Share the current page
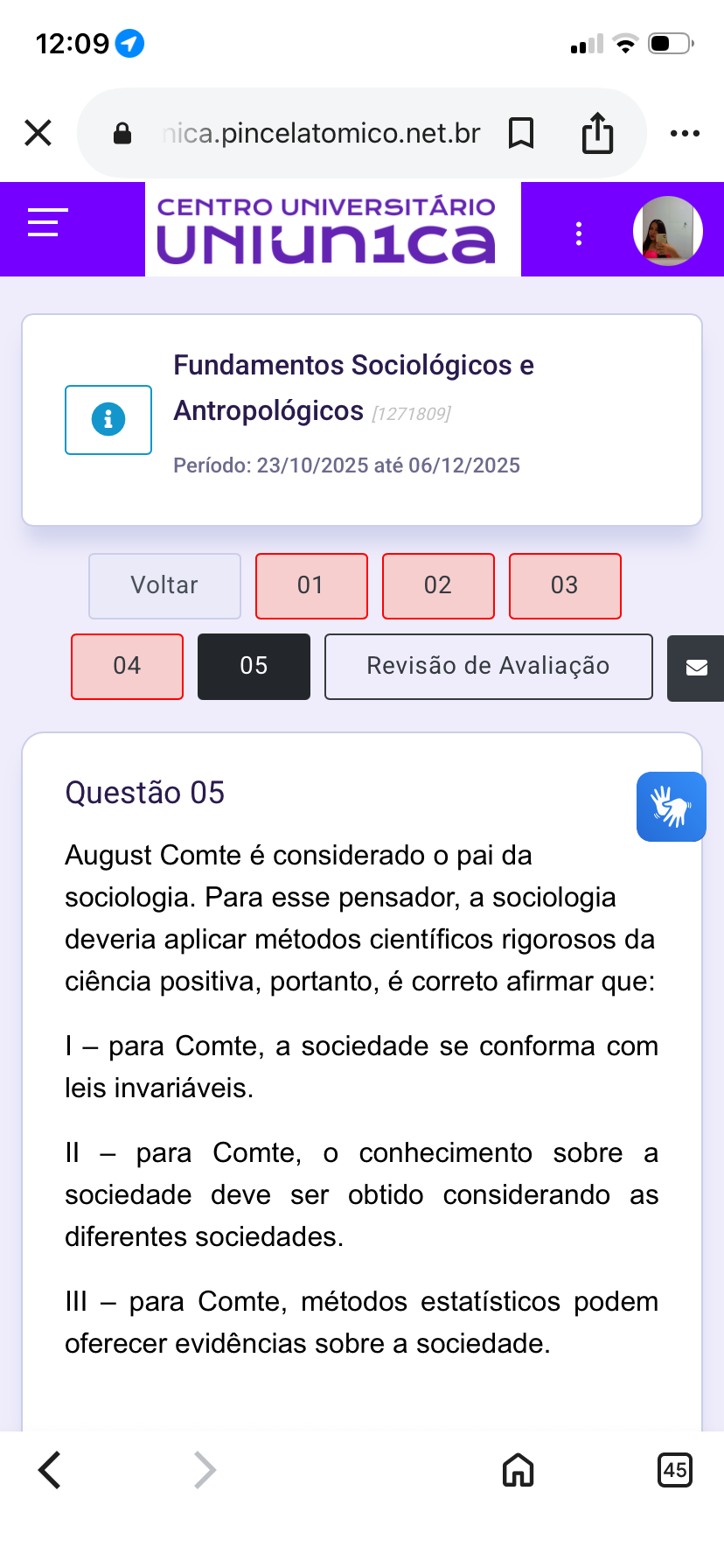Image resolution: width=724 pixels, height=1568 pixels. coord(598,133)
